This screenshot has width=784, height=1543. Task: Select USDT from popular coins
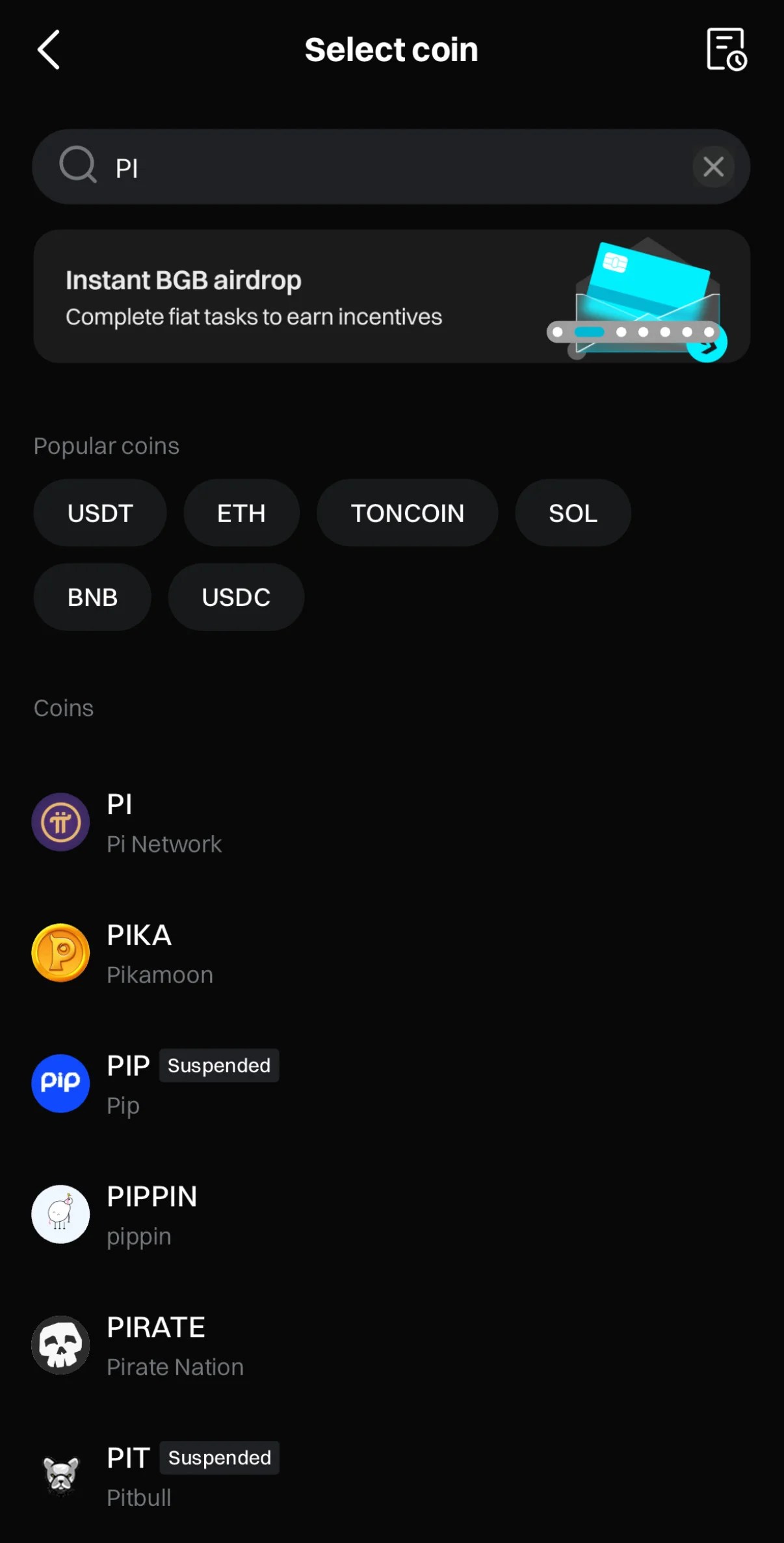coord(100,512)
